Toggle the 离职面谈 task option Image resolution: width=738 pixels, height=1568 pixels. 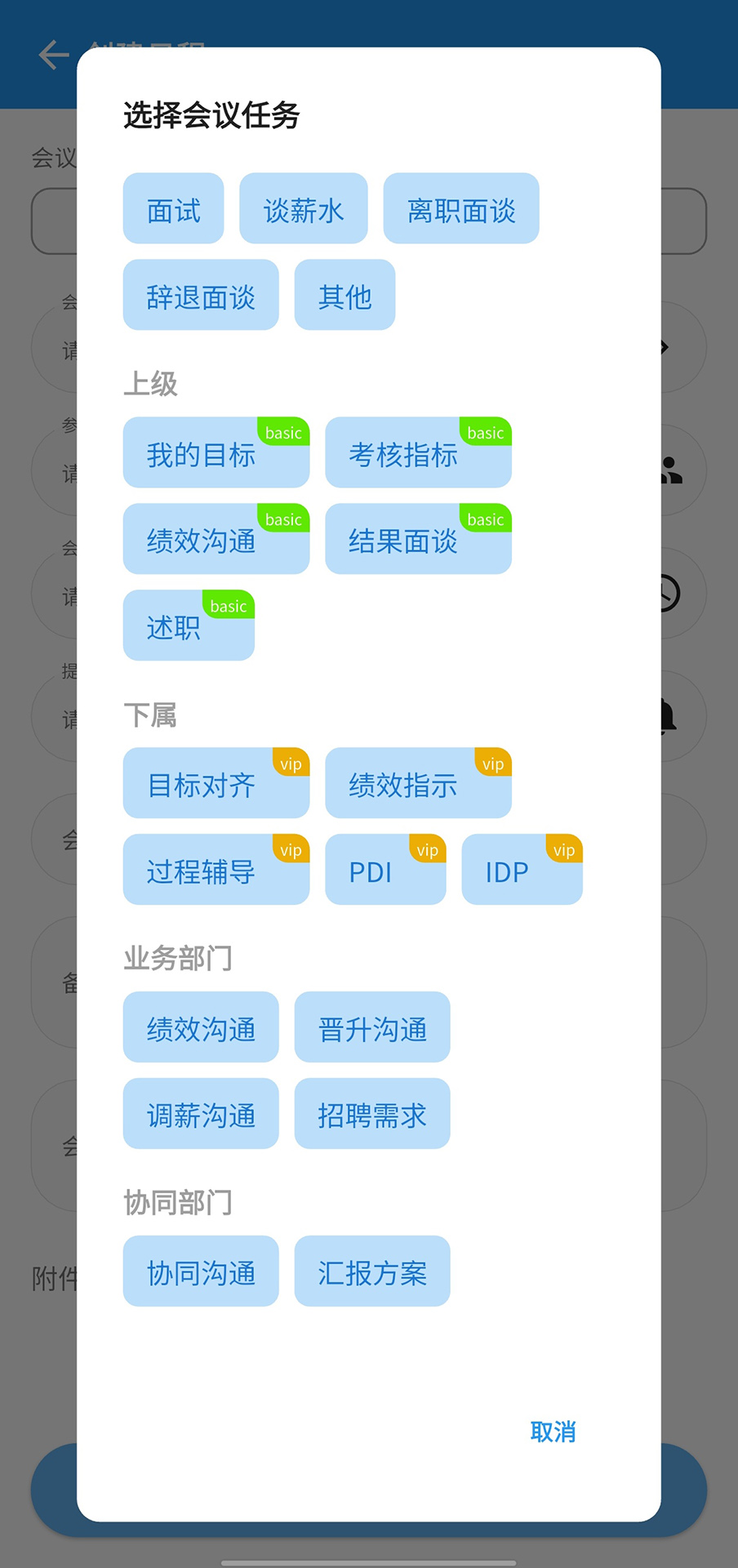[x=461, y=210]
